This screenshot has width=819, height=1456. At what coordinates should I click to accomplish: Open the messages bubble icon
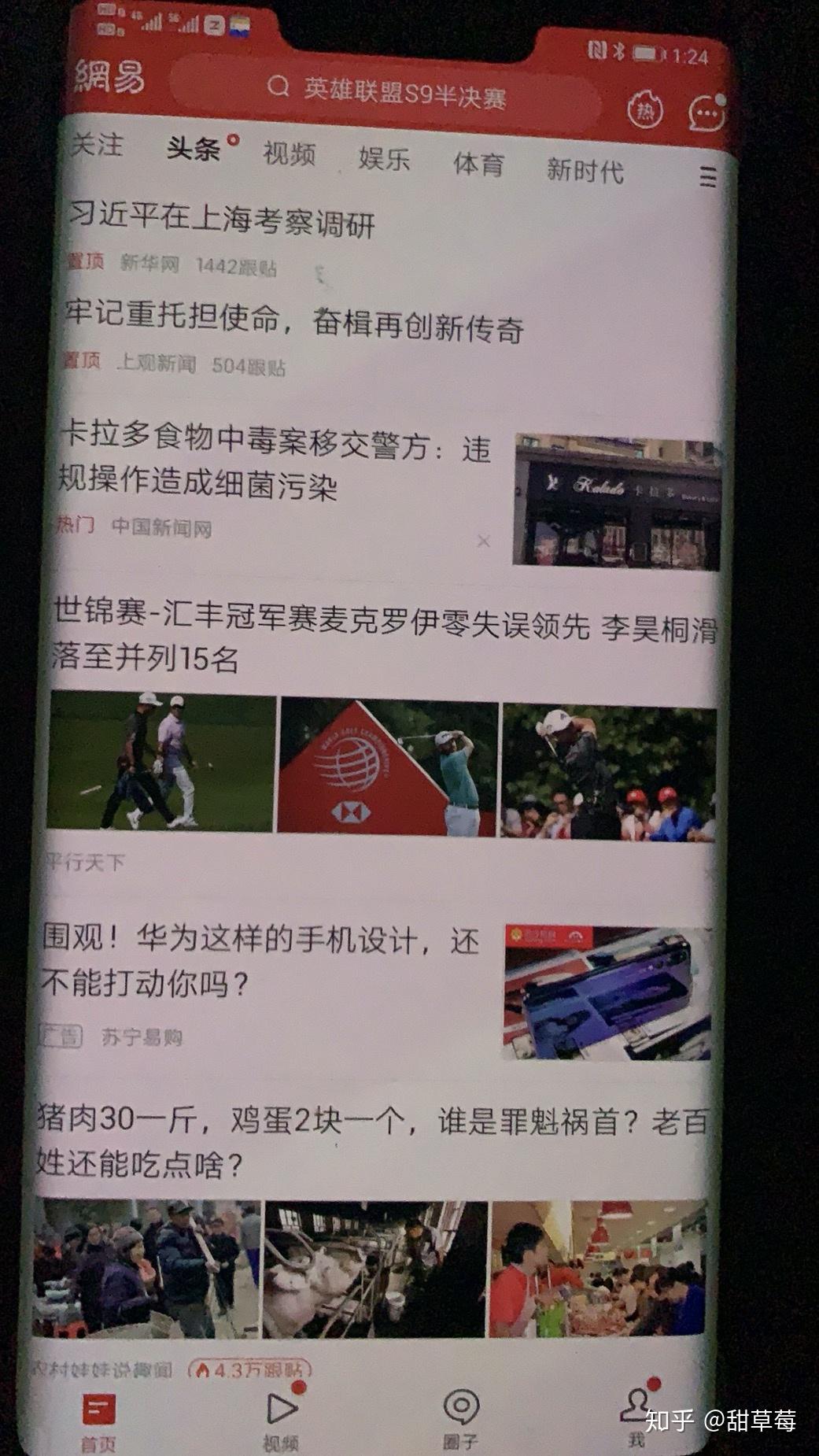click(x=706, y=115)
